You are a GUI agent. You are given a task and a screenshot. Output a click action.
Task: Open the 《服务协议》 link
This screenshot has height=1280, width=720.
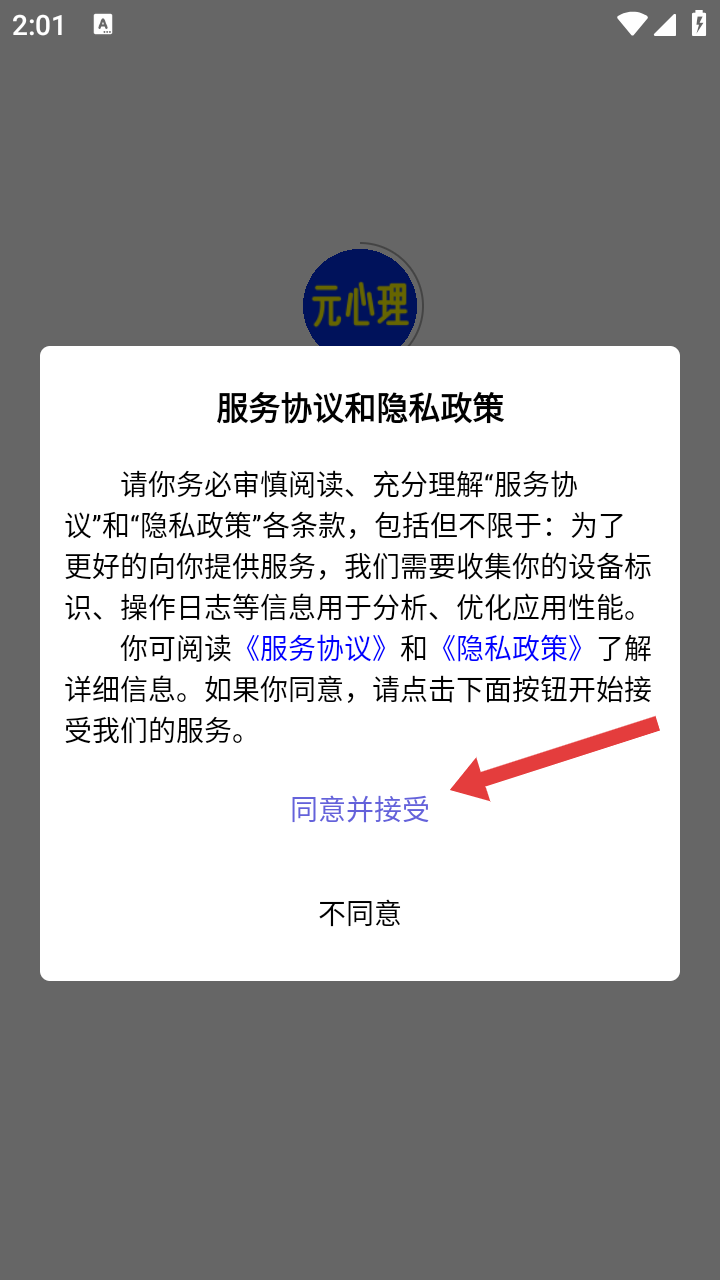click(316, 648)
